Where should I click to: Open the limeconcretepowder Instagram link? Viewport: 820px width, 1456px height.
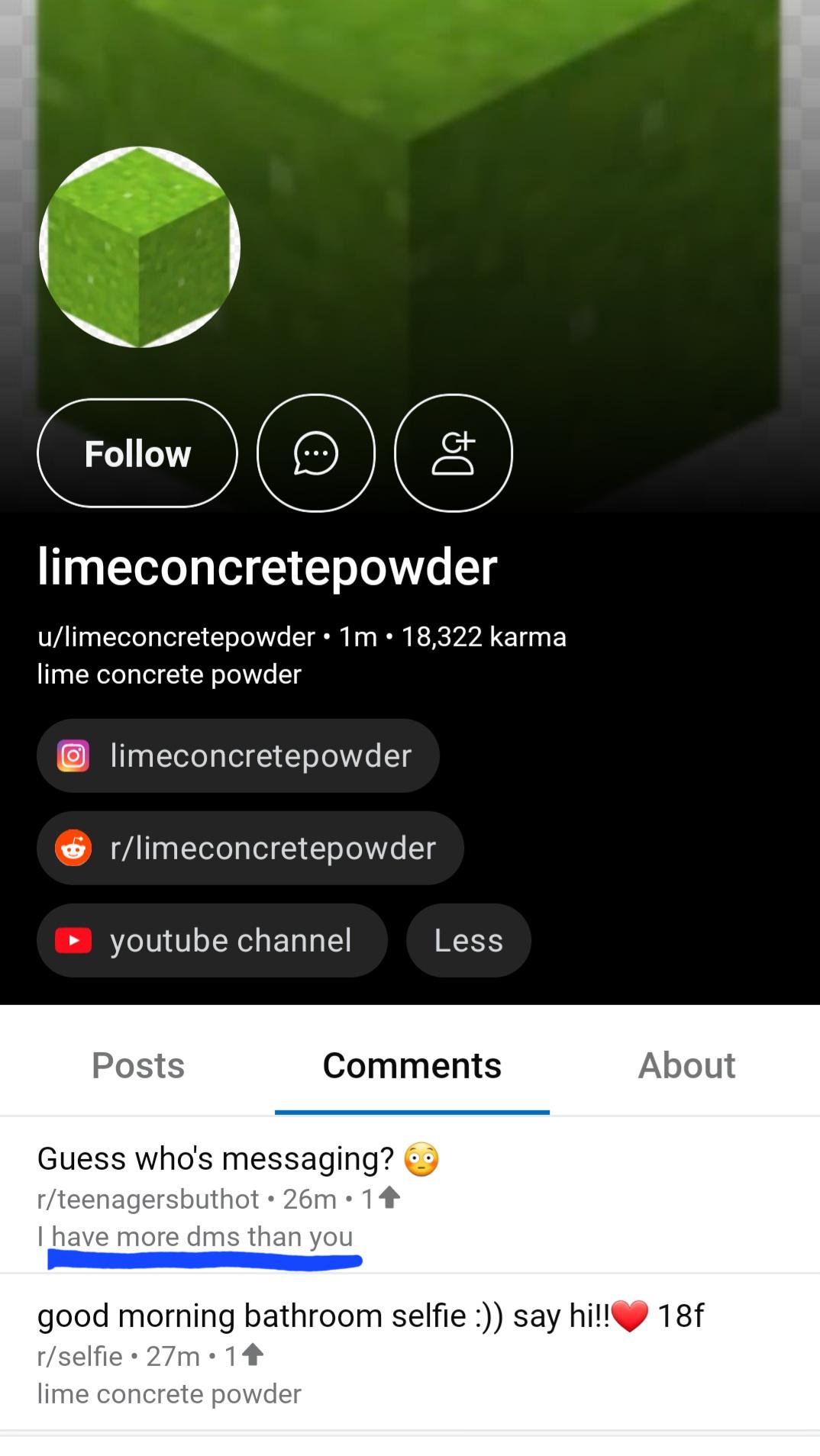237,755
